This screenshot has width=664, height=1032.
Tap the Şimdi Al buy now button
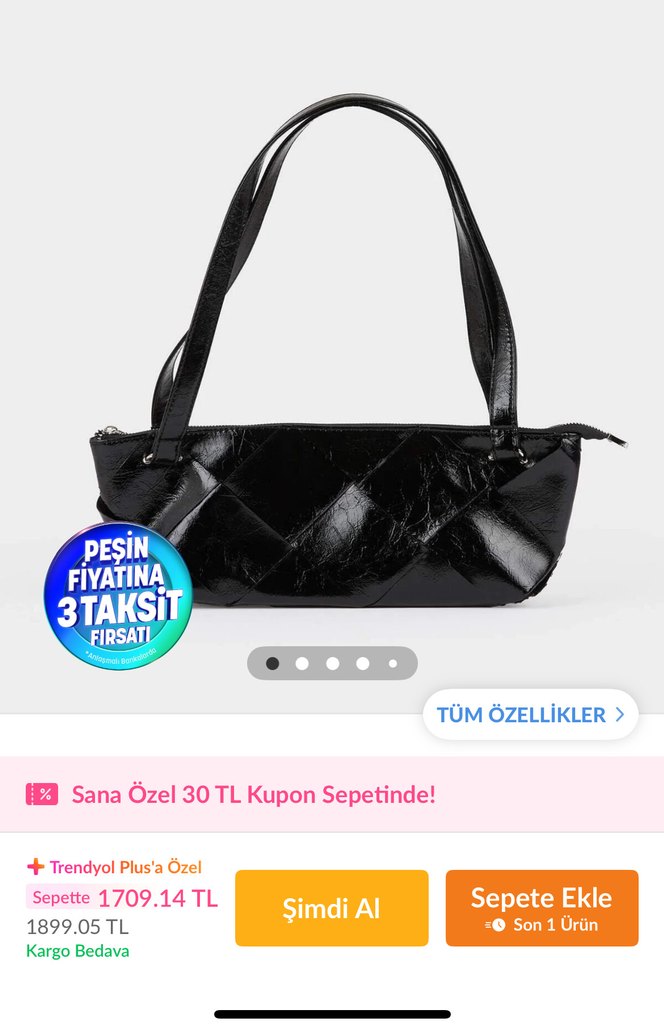[331, 908]
